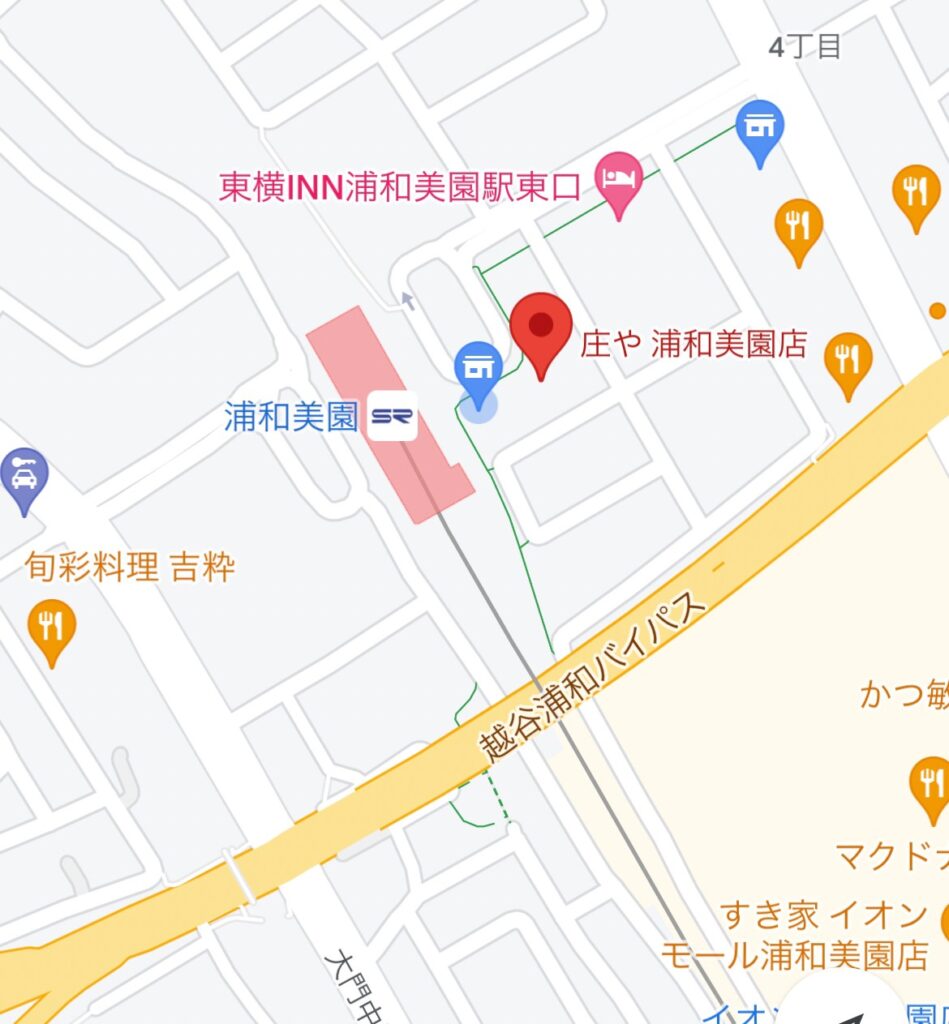Open the 旬彩料理 吉粋 restaurant pin
Image resolution: width=949 pixels, height=1024 pixels.
click(x=51, y=627)
